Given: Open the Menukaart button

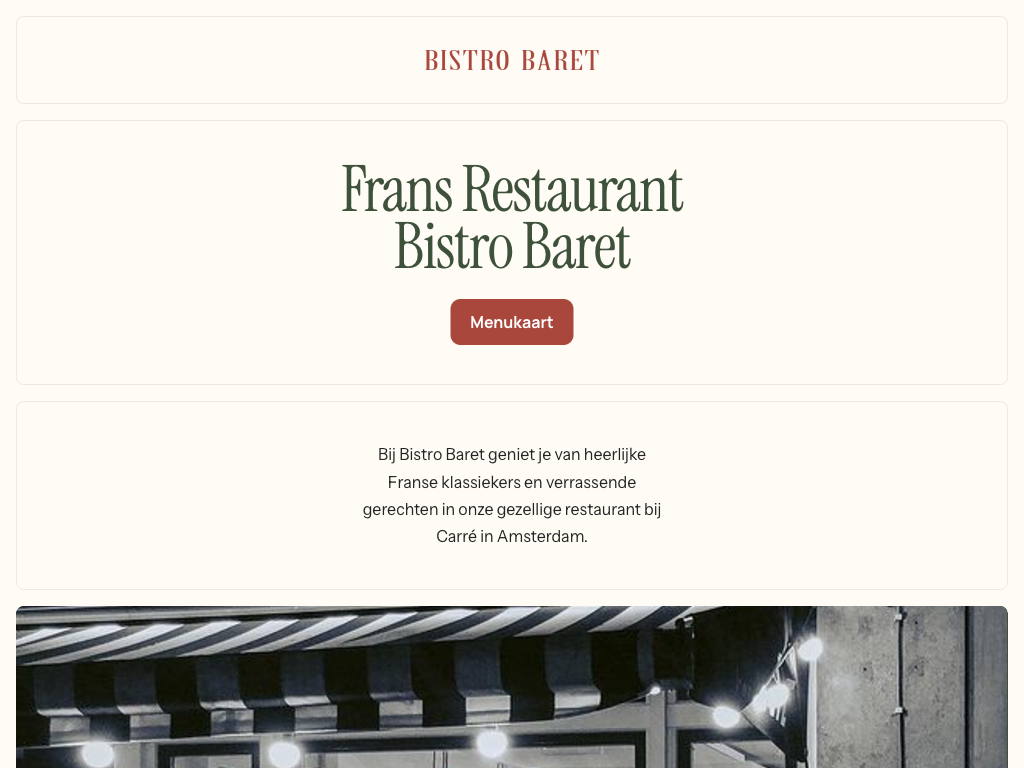Looking at the screenshot, I should tap(511, 322).
